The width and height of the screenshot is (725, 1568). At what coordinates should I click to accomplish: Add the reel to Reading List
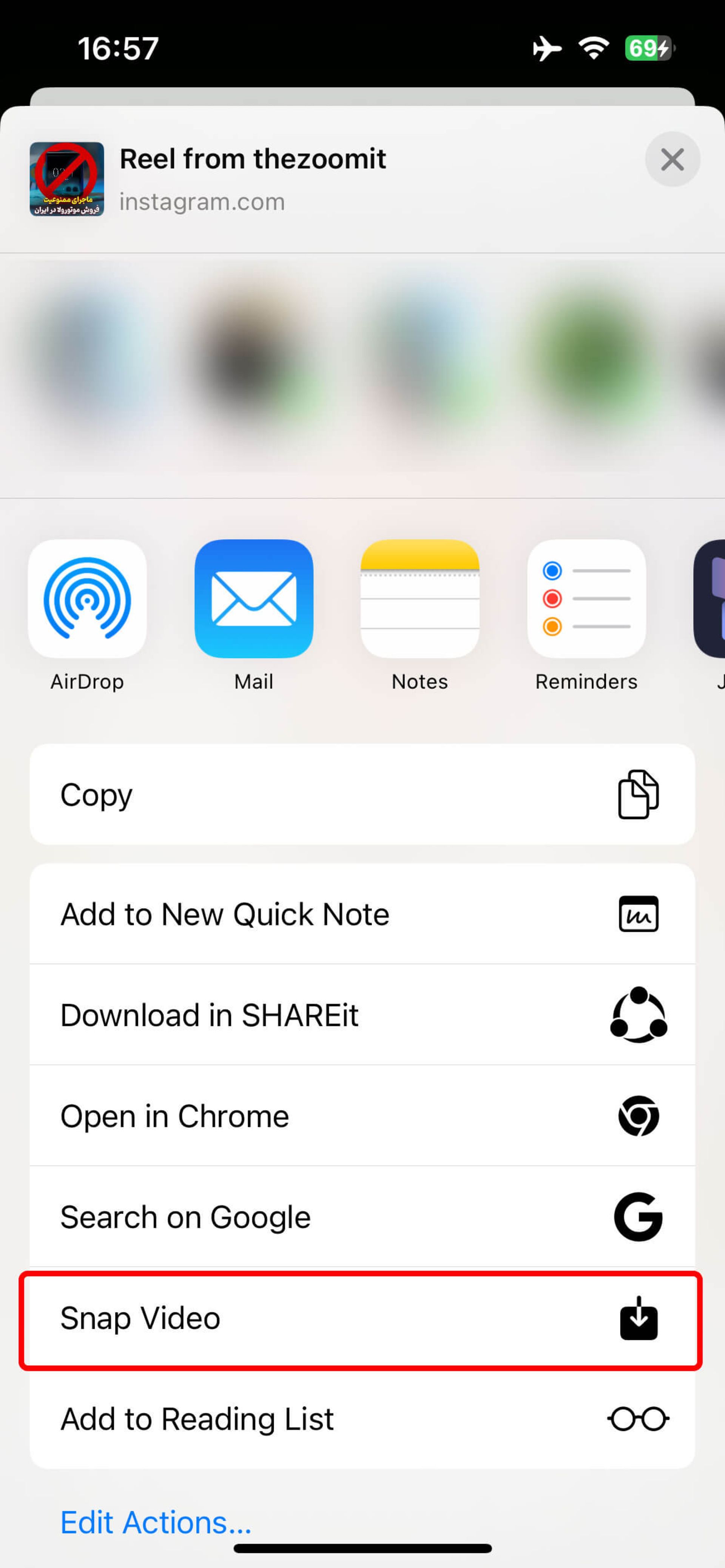[x=362, y=1419]
